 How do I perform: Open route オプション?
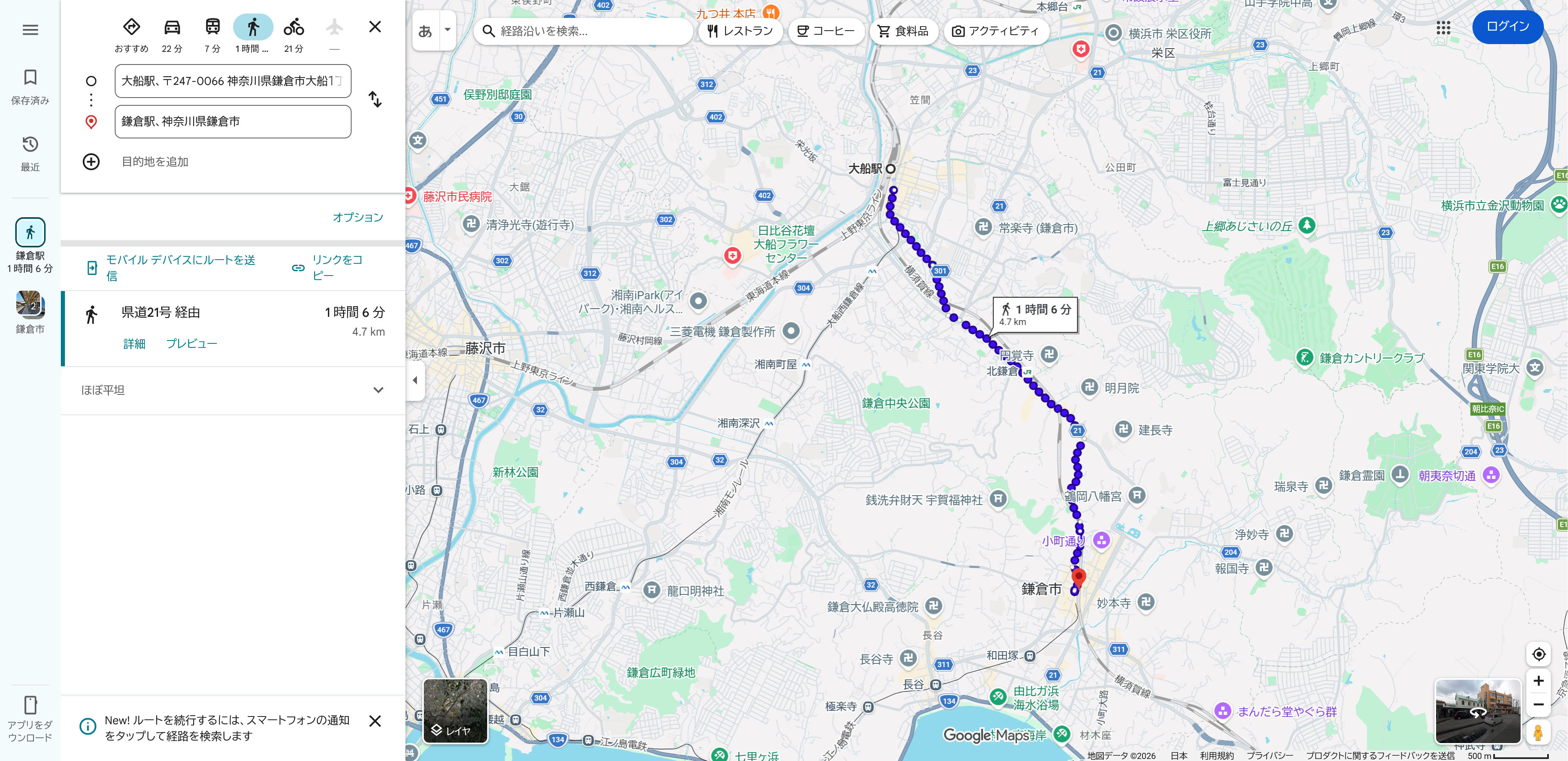click(x=358, y=217)
